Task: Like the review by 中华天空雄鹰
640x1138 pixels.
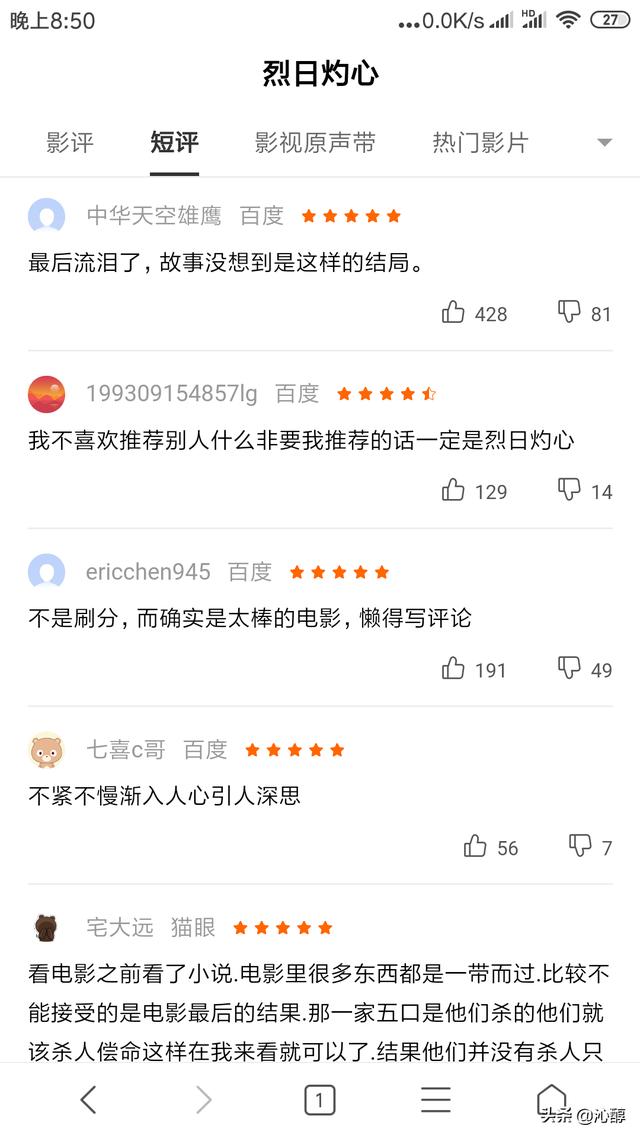Action: coord(454,313)
